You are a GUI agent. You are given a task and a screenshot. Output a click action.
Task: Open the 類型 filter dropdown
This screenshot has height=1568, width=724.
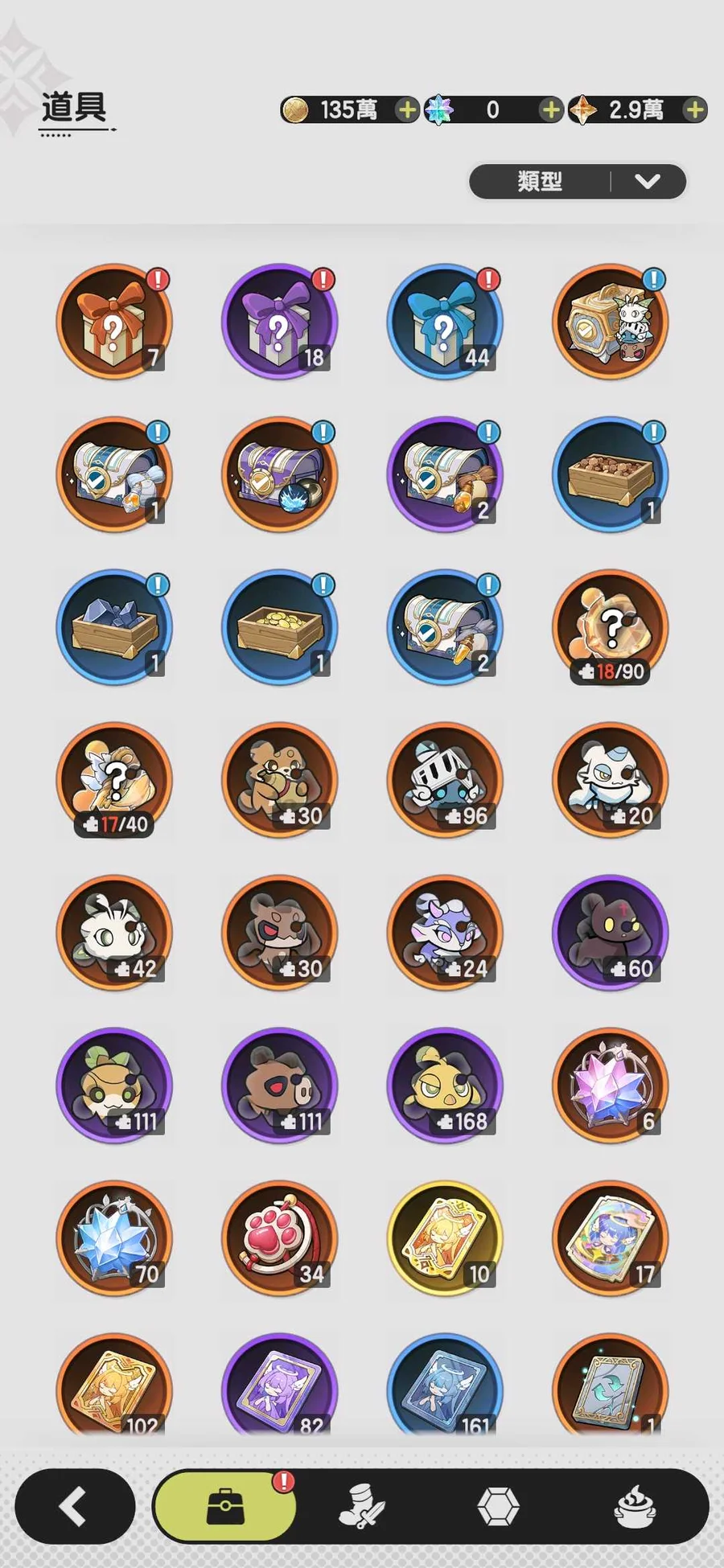tap(578, 181)
